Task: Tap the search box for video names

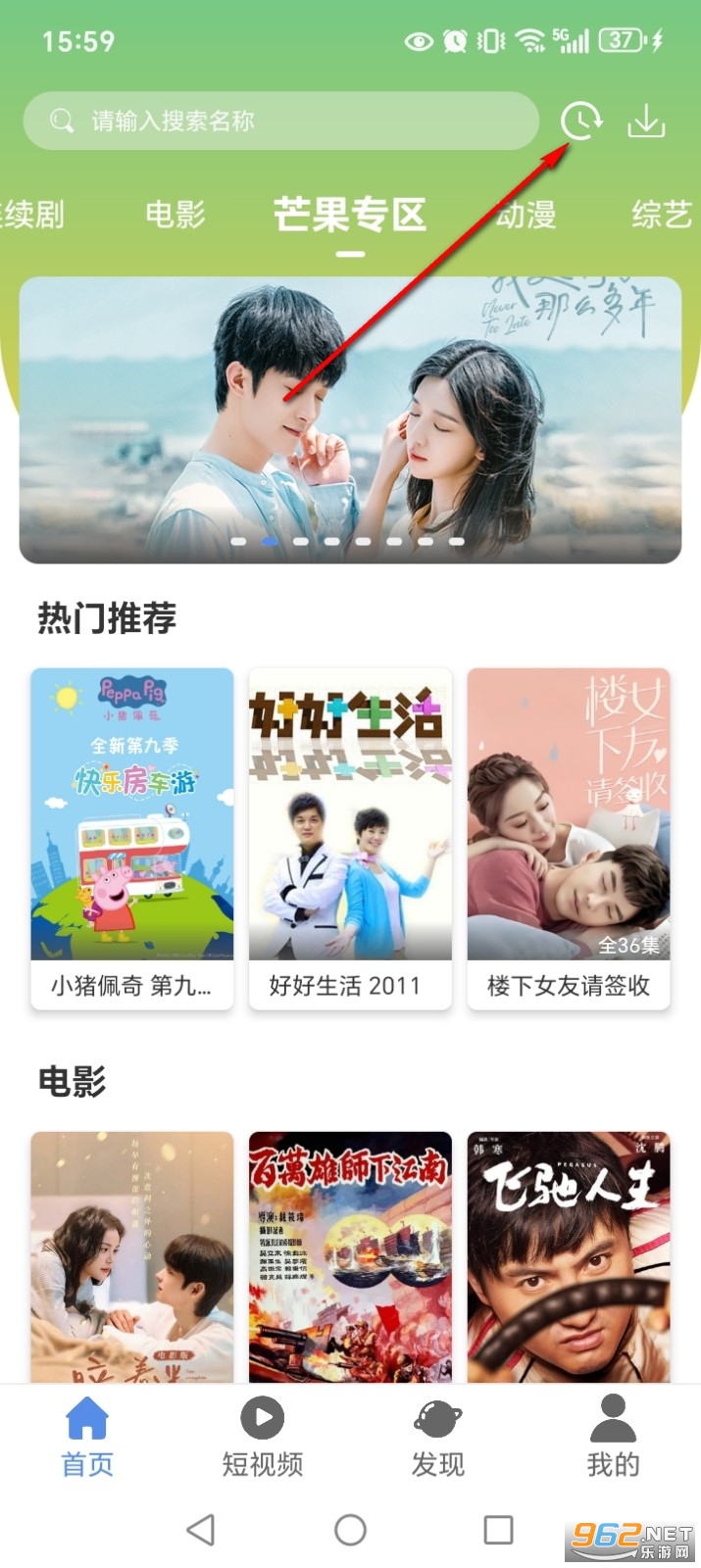Action: [280, 121]
